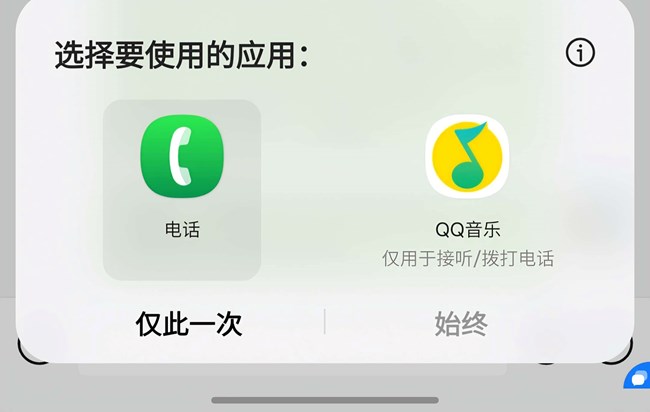Image resolution: width=650 pixels, height=412 pixels.
Task: Tap 始终 to always use this app
Action: coord(461,324)
